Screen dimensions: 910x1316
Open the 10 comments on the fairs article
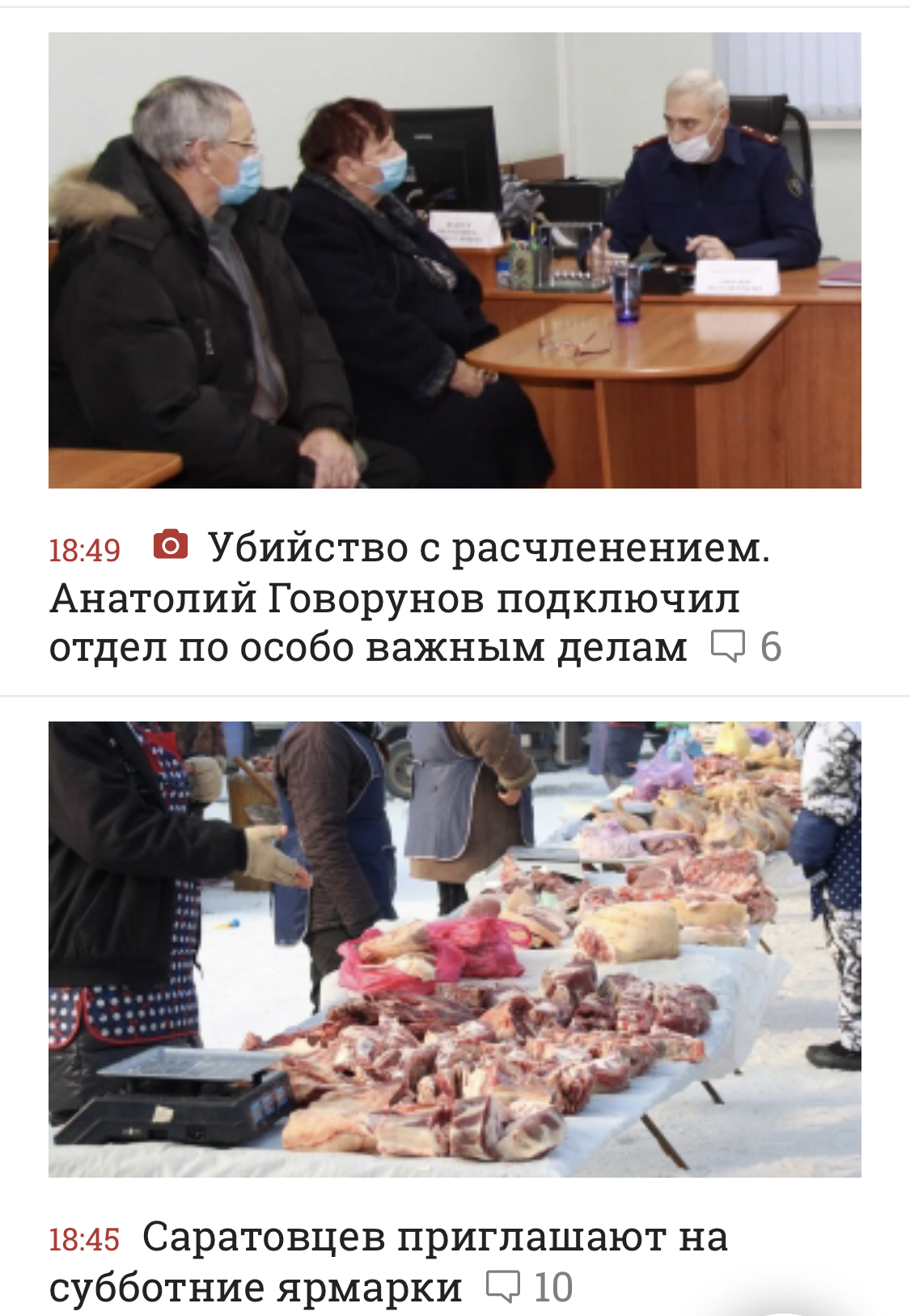[x=530, y=1287]
